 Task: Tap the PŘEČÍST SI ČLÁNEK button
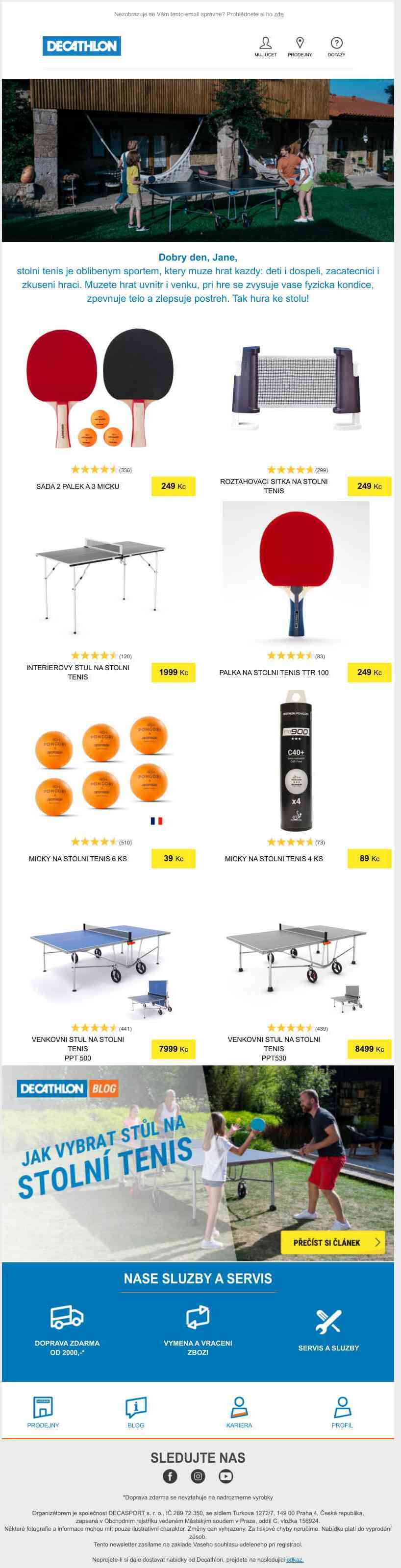click(332, 1242)
